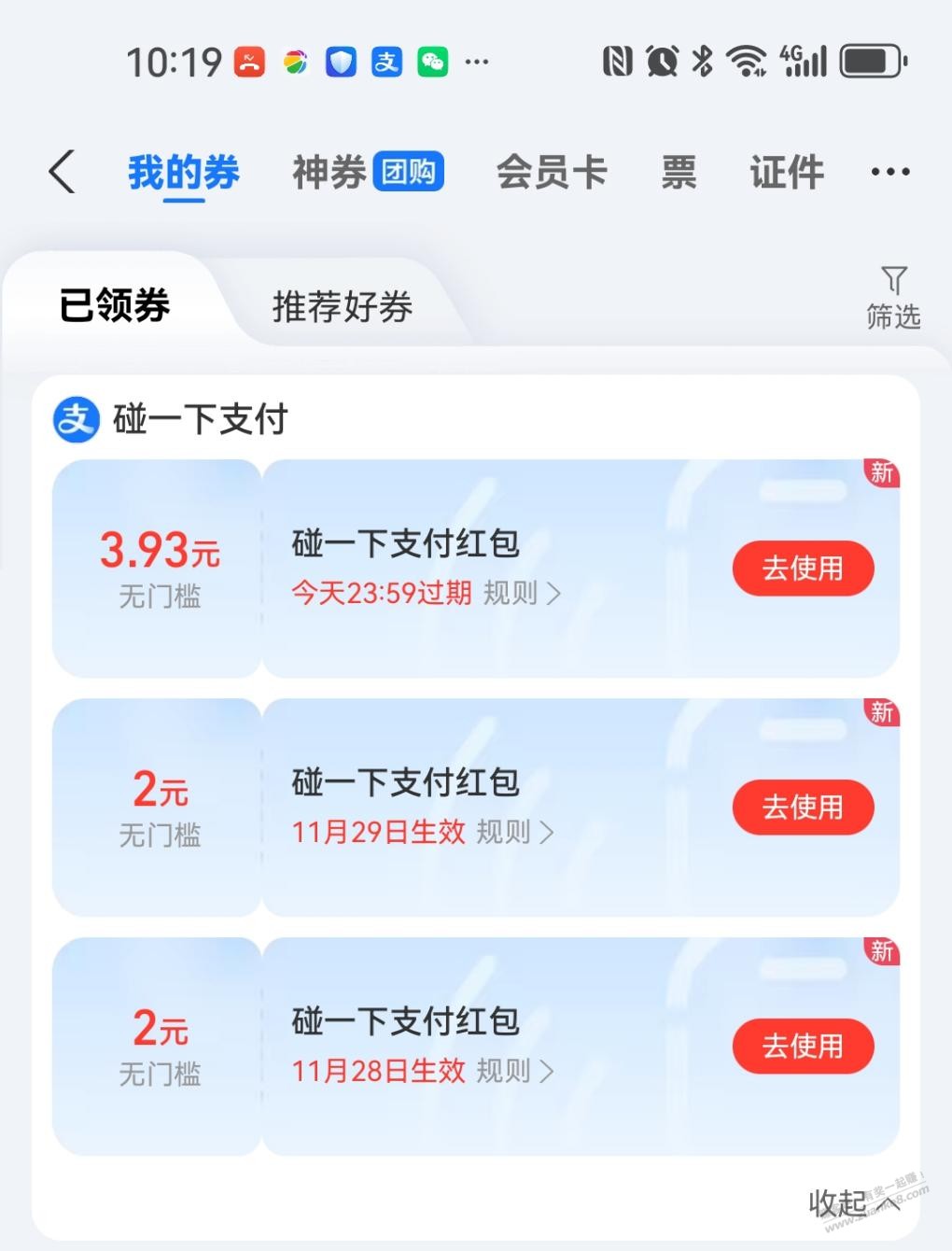Screen dimensions: 952x1251
Task: Switch to 推荐好券 sub-tab
Action: point(342,306)
